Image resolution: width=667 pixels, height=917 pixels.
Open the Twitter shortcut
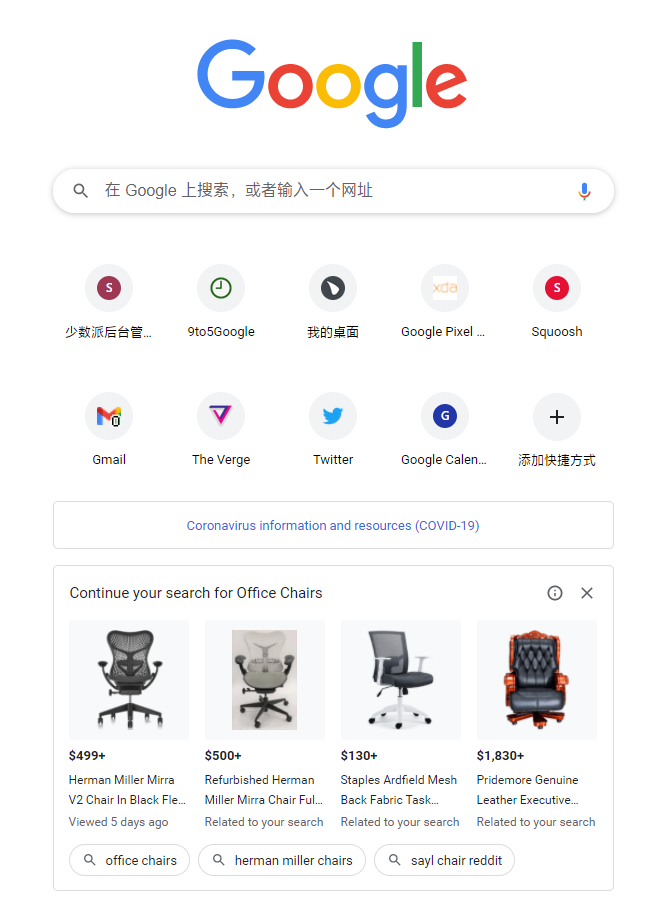pos(333,417)
